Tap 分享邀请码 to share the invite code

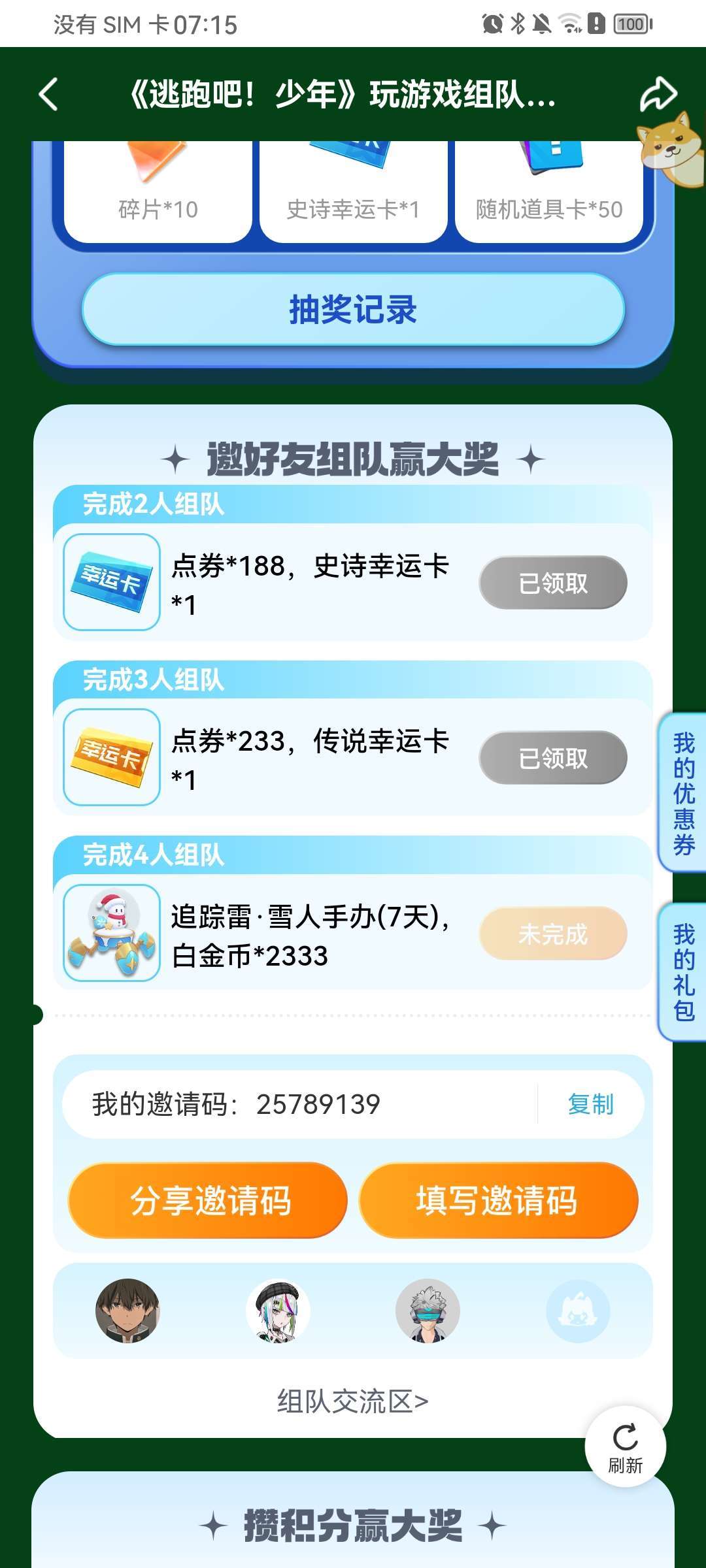(x=208, y=1200)
